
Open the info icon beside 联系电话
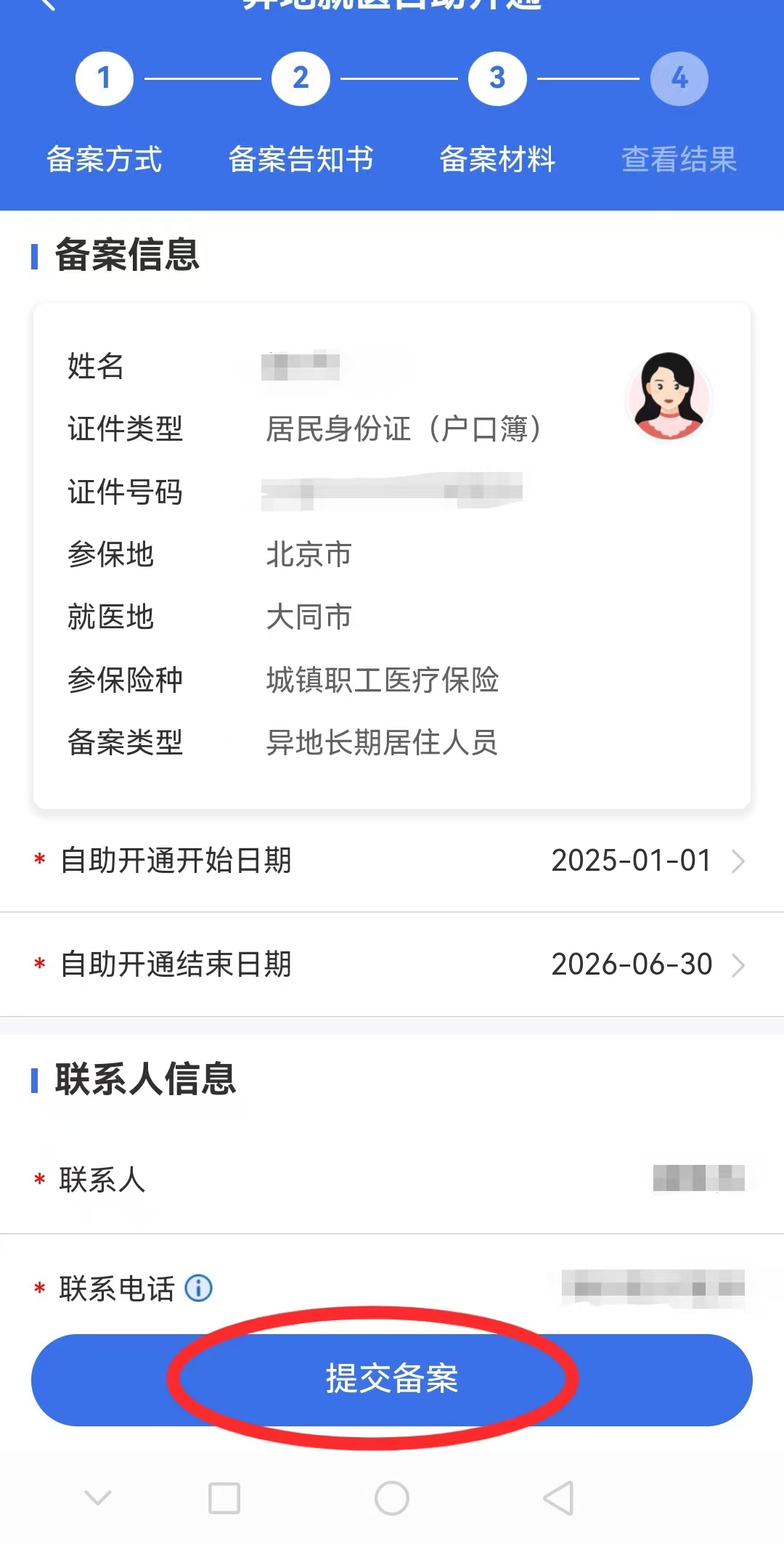[198, 1288]
